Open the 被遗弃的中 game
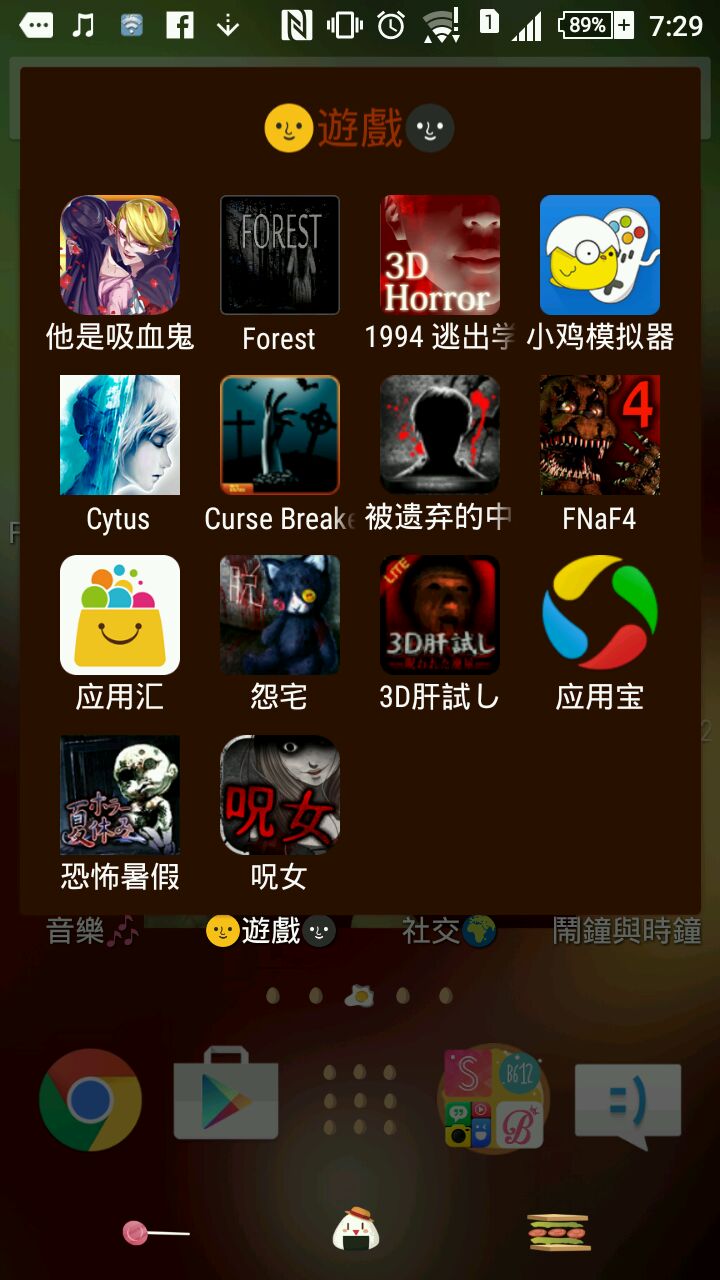The width and height of the screenshot is (720, 1280). (x=440, y=435)
